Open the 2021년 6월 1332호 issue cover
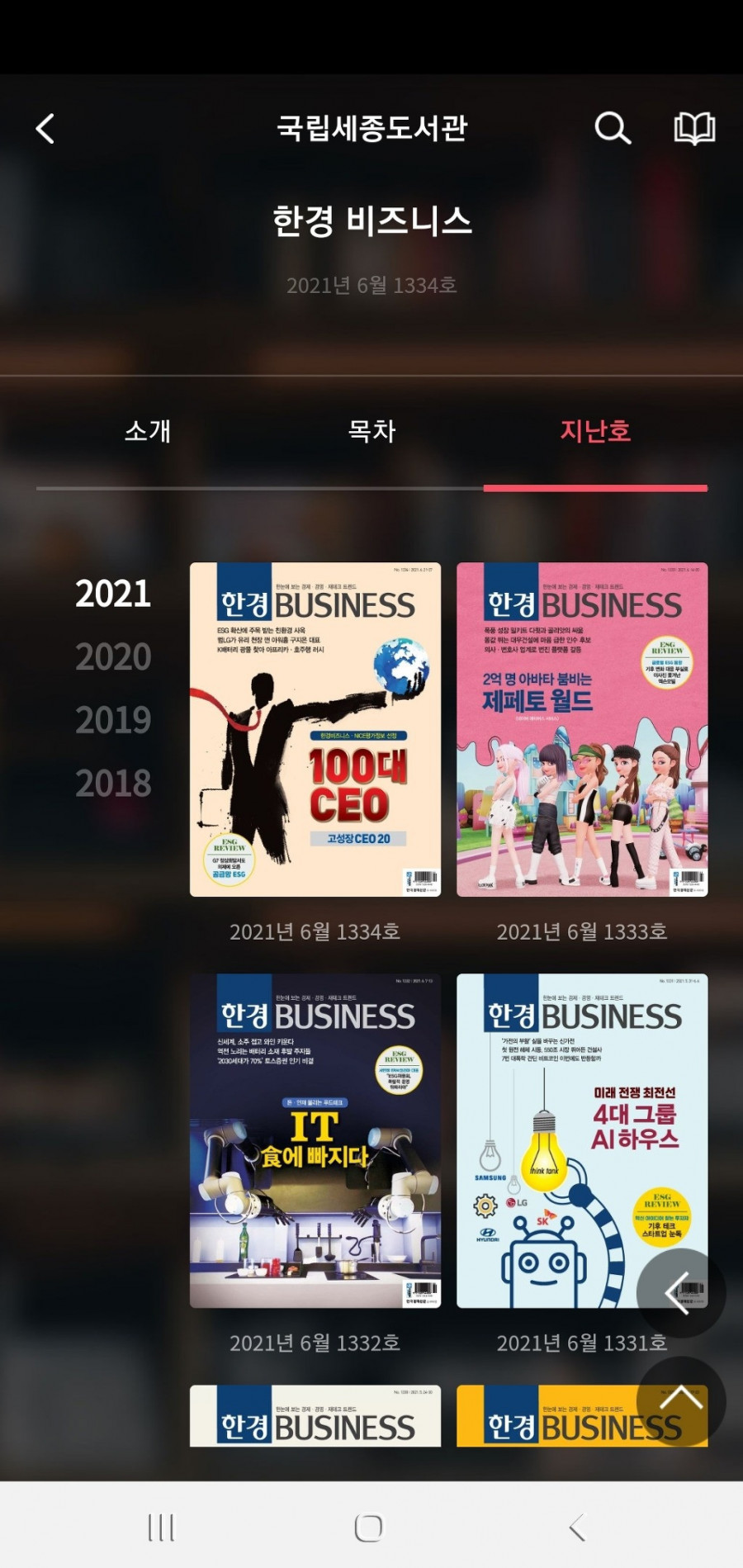Screen dimensions: 743x1568 click(315, 1140)
